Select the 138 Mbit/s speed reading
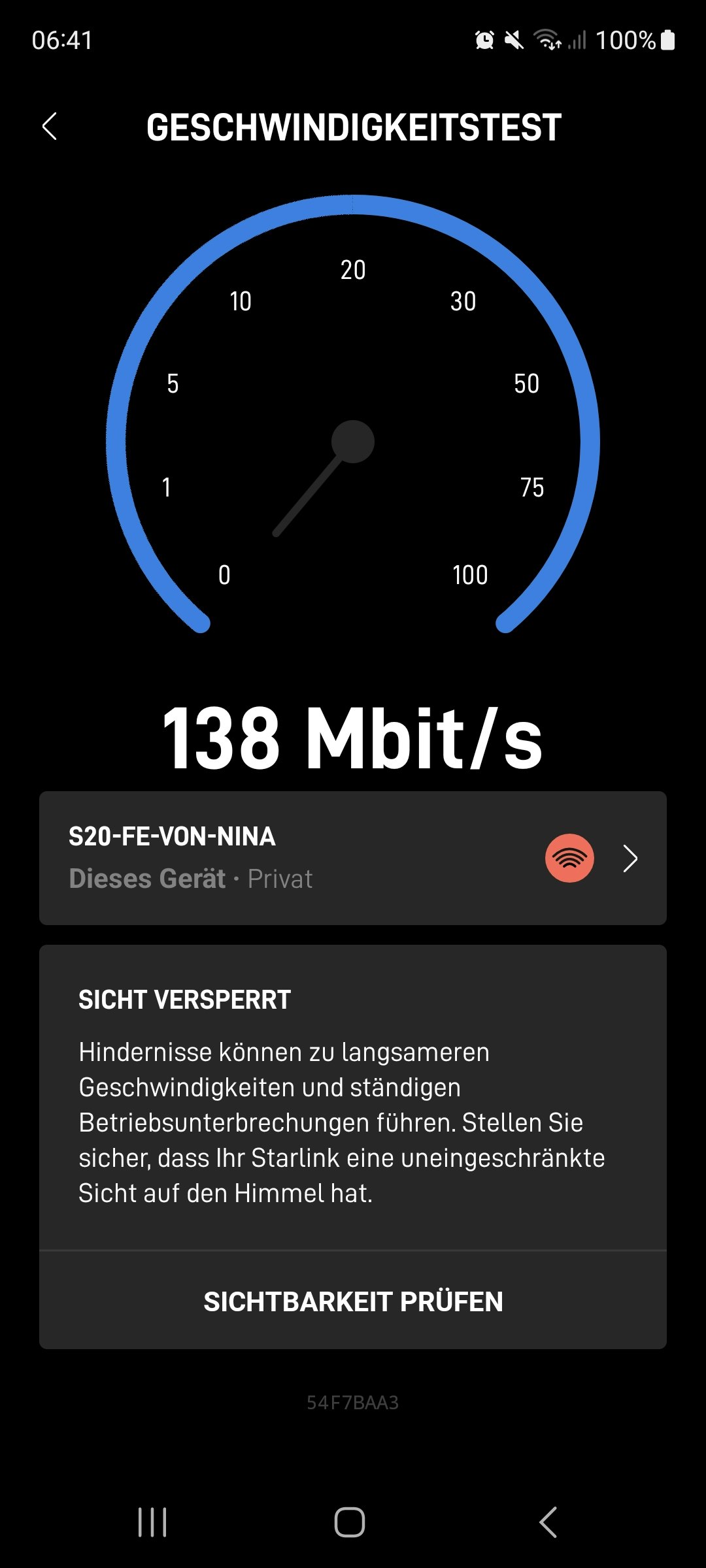Image resolution: width=706 pixels, height=1568 pixels. click(353, 738)
